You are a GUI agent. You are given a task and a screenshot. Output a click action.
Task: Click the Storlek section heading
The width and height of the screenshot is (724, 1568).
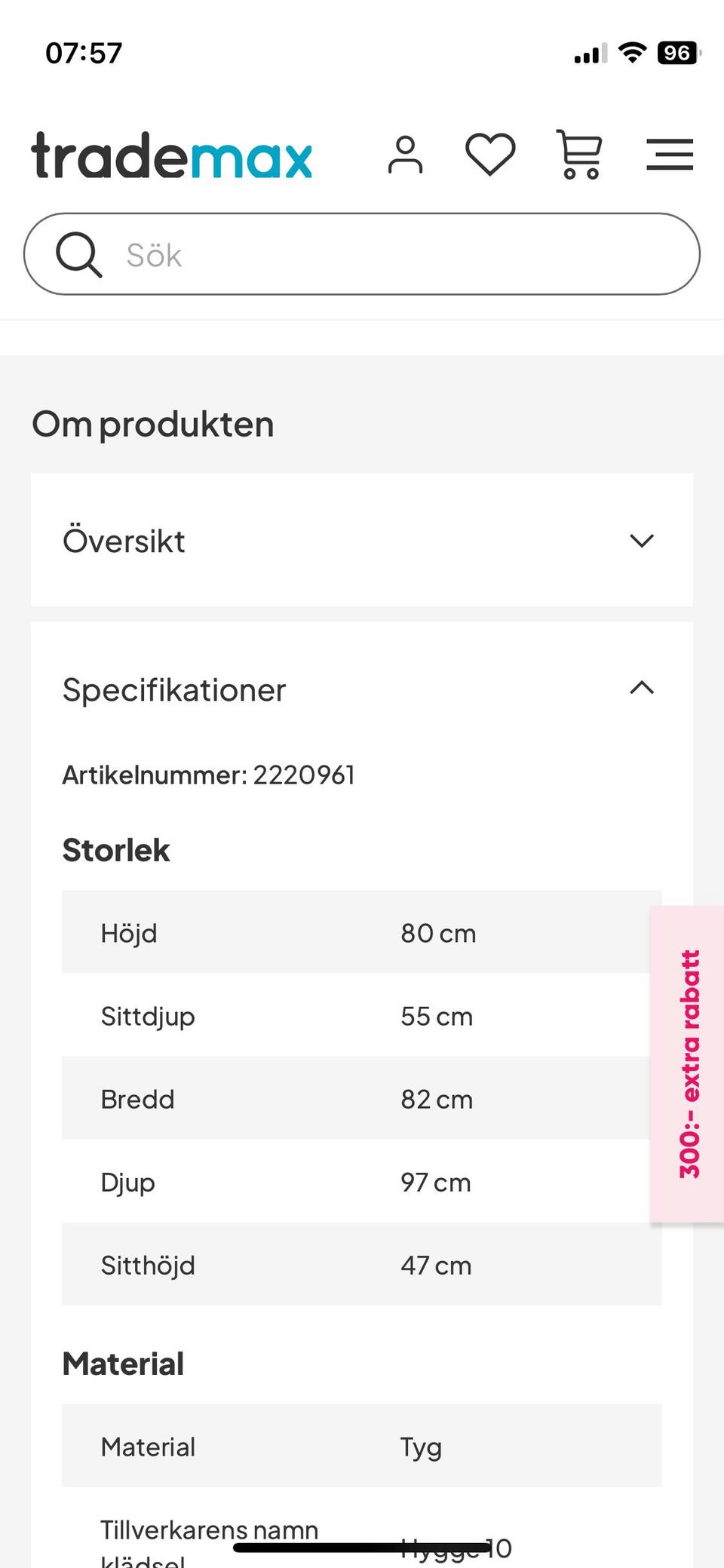pos(116,849)
